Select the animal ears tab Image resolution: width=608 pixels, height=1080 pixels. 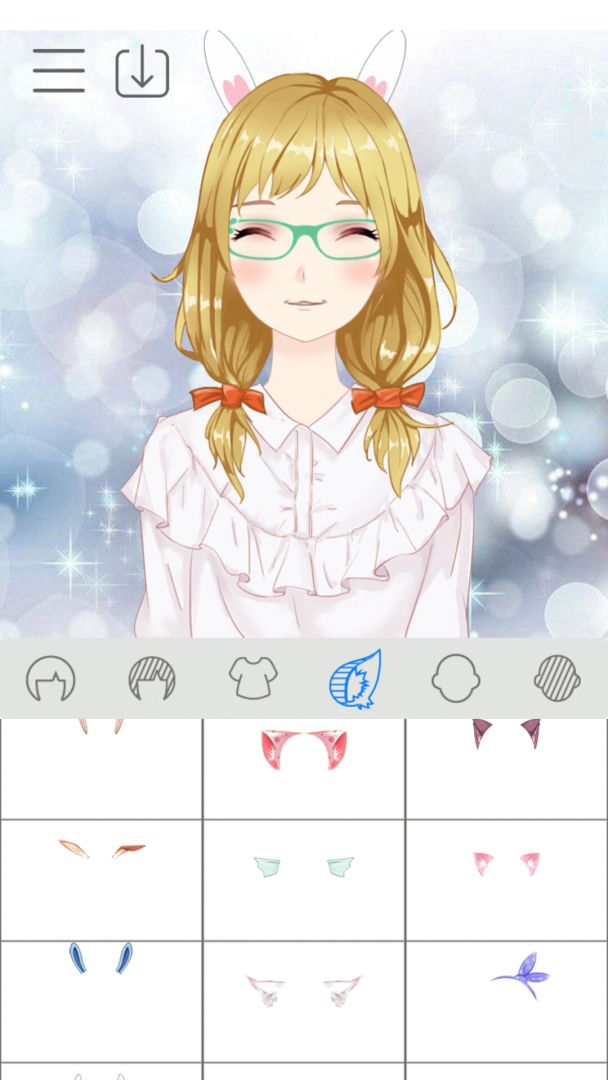(x=355, y=680)
